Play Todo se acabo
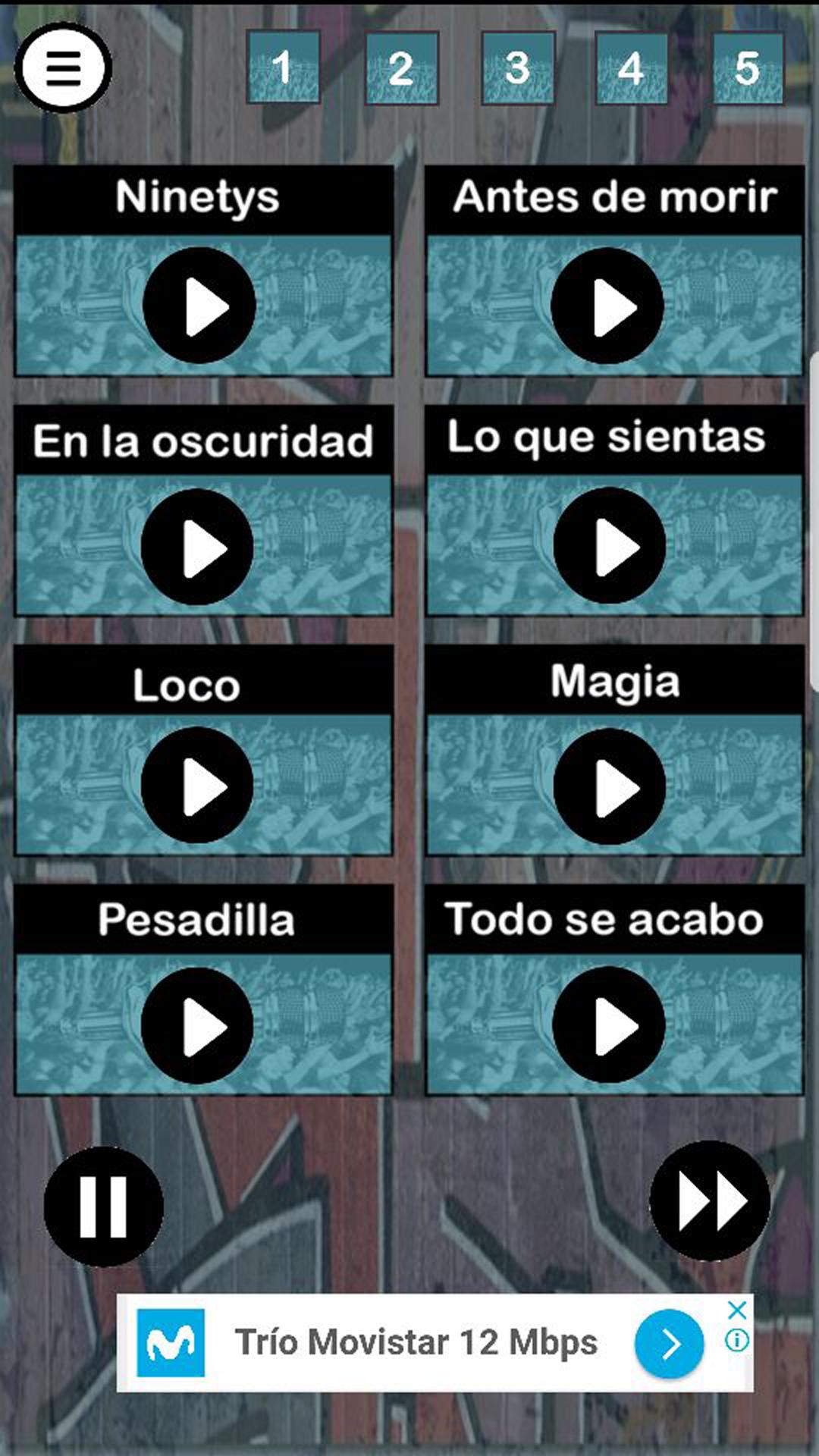 (609, 1025)
